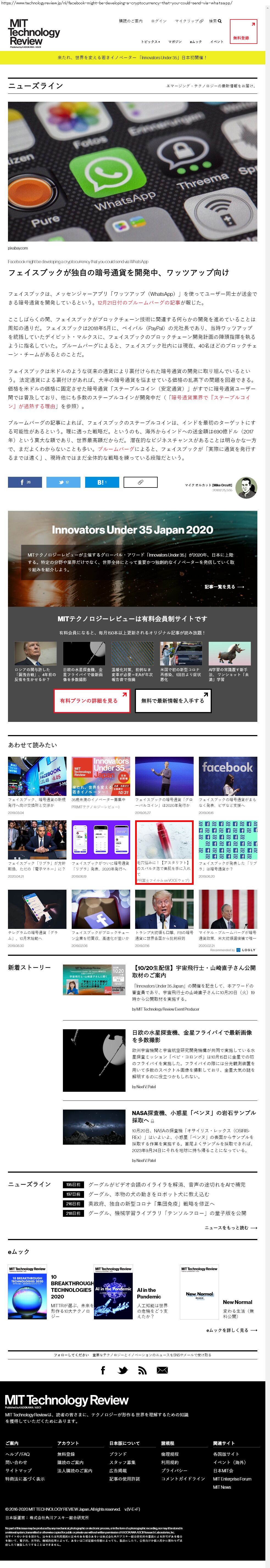Share the article on Facebook
The image size is (270, 1568).
tap(25, 482)
